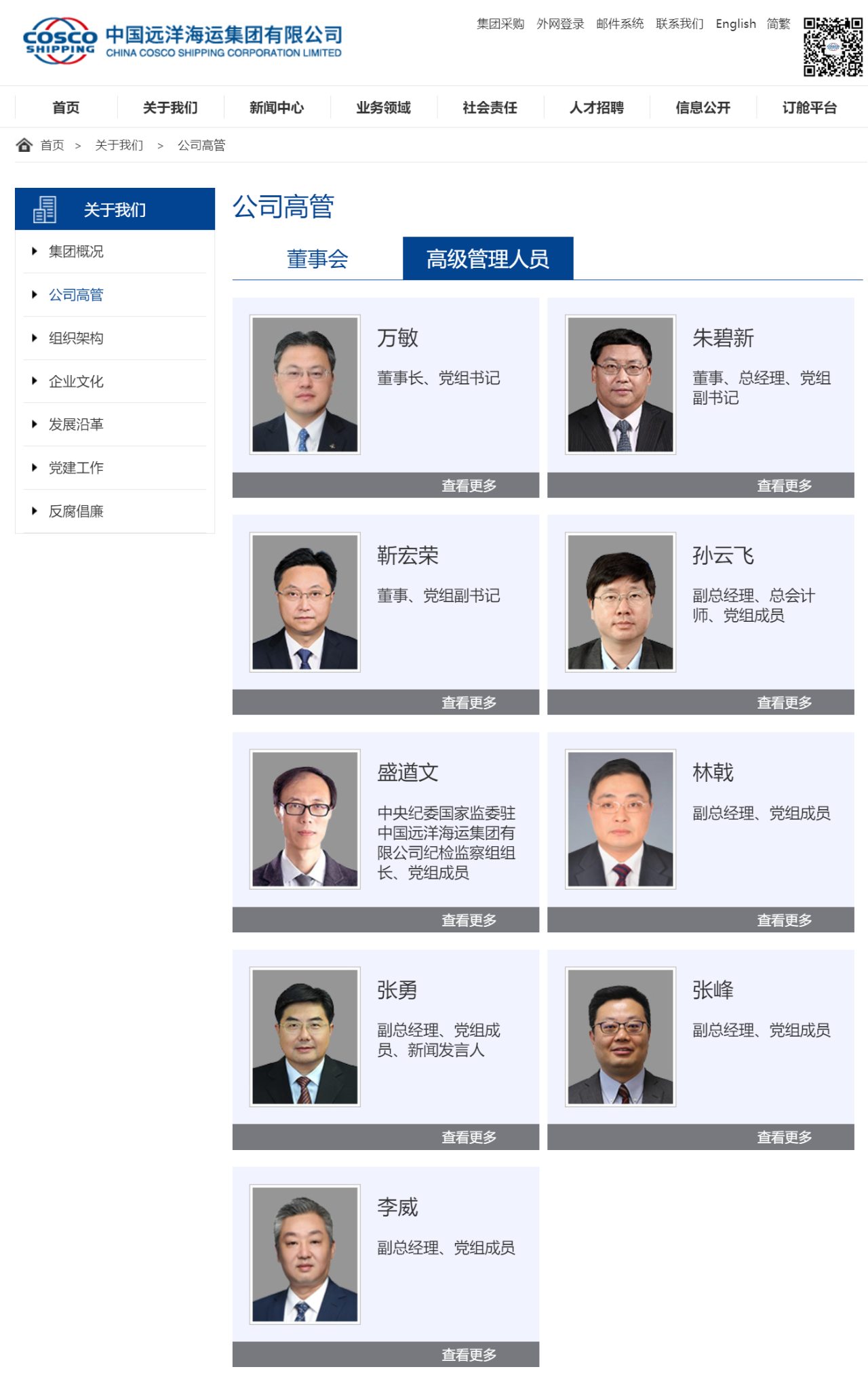Tap 查看更多 under 朱碧新
The height and width of the screenshot is (1384, 868).
point(784,486)
